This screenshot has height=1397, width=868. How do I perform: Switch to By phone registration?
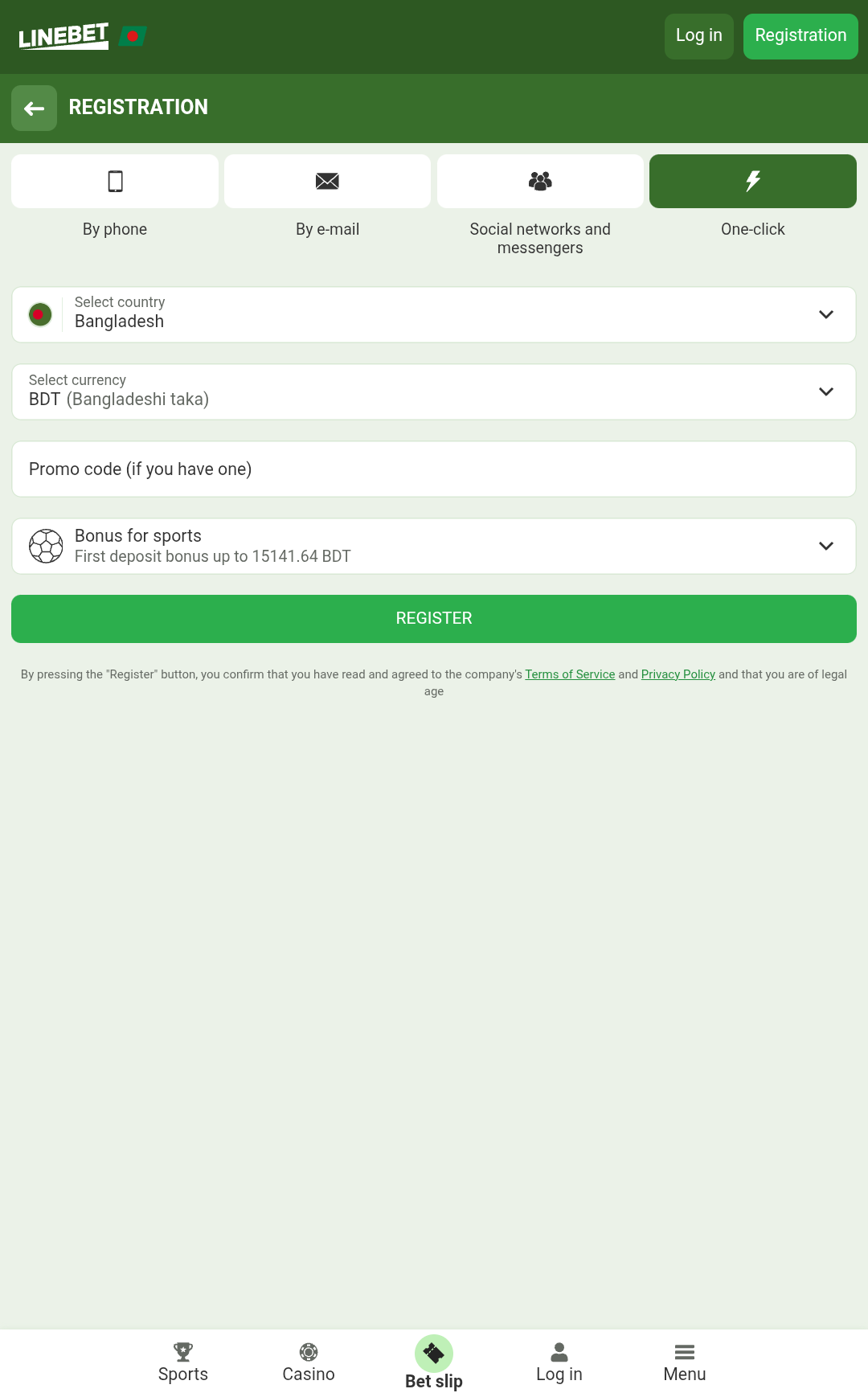(x=115, y=182)
